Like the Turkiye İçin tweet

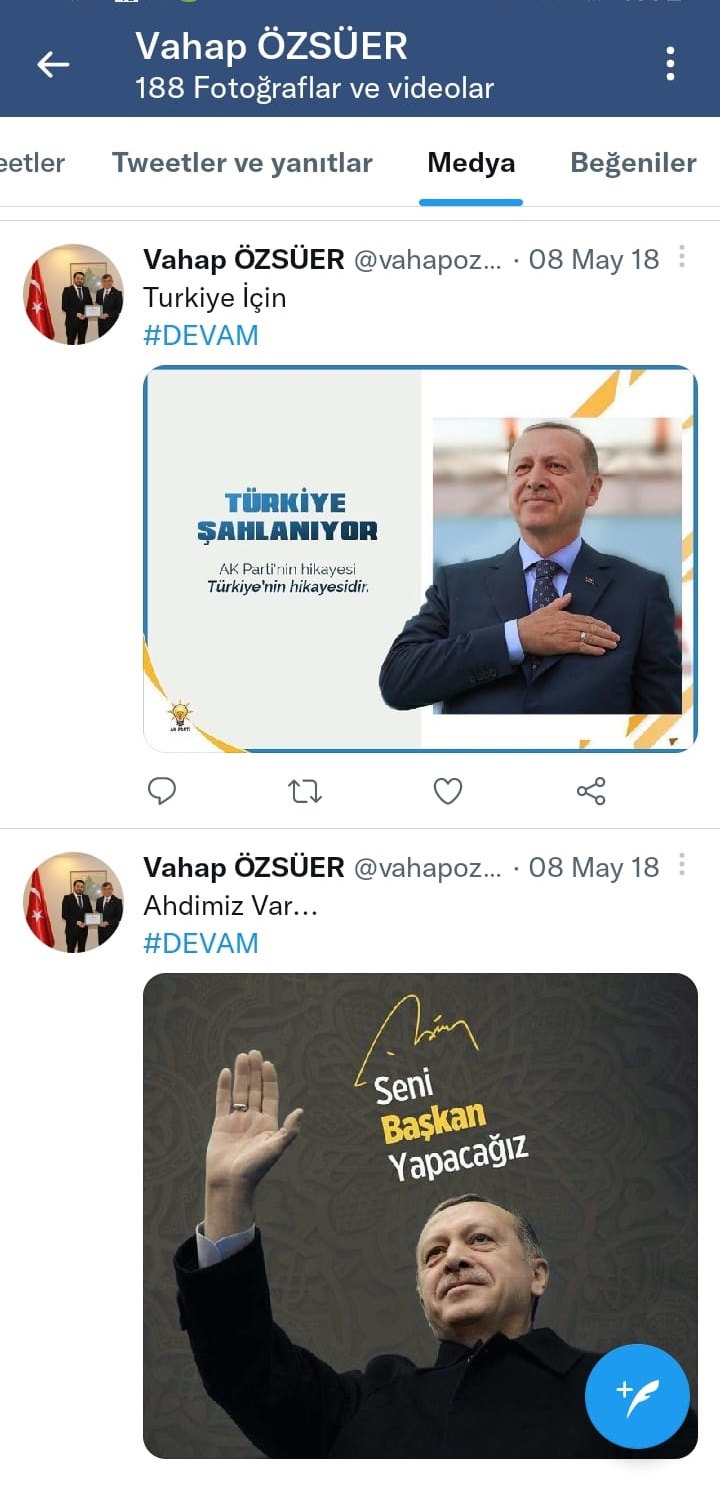tap(448, 792)
